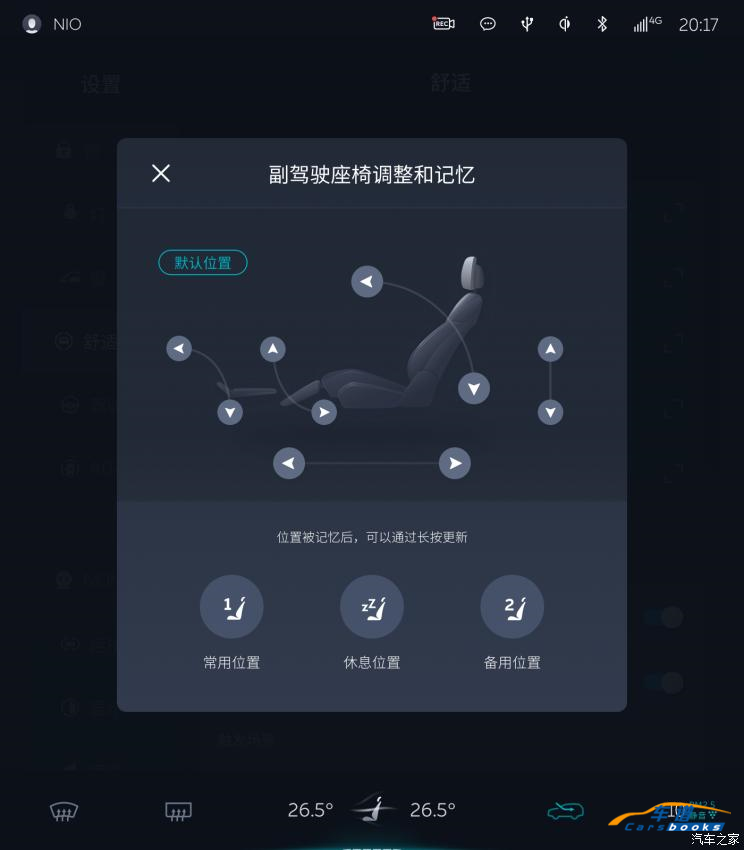Raise the leg rest up
This screenshot has height=850, width=744.
tap(273, 349)
